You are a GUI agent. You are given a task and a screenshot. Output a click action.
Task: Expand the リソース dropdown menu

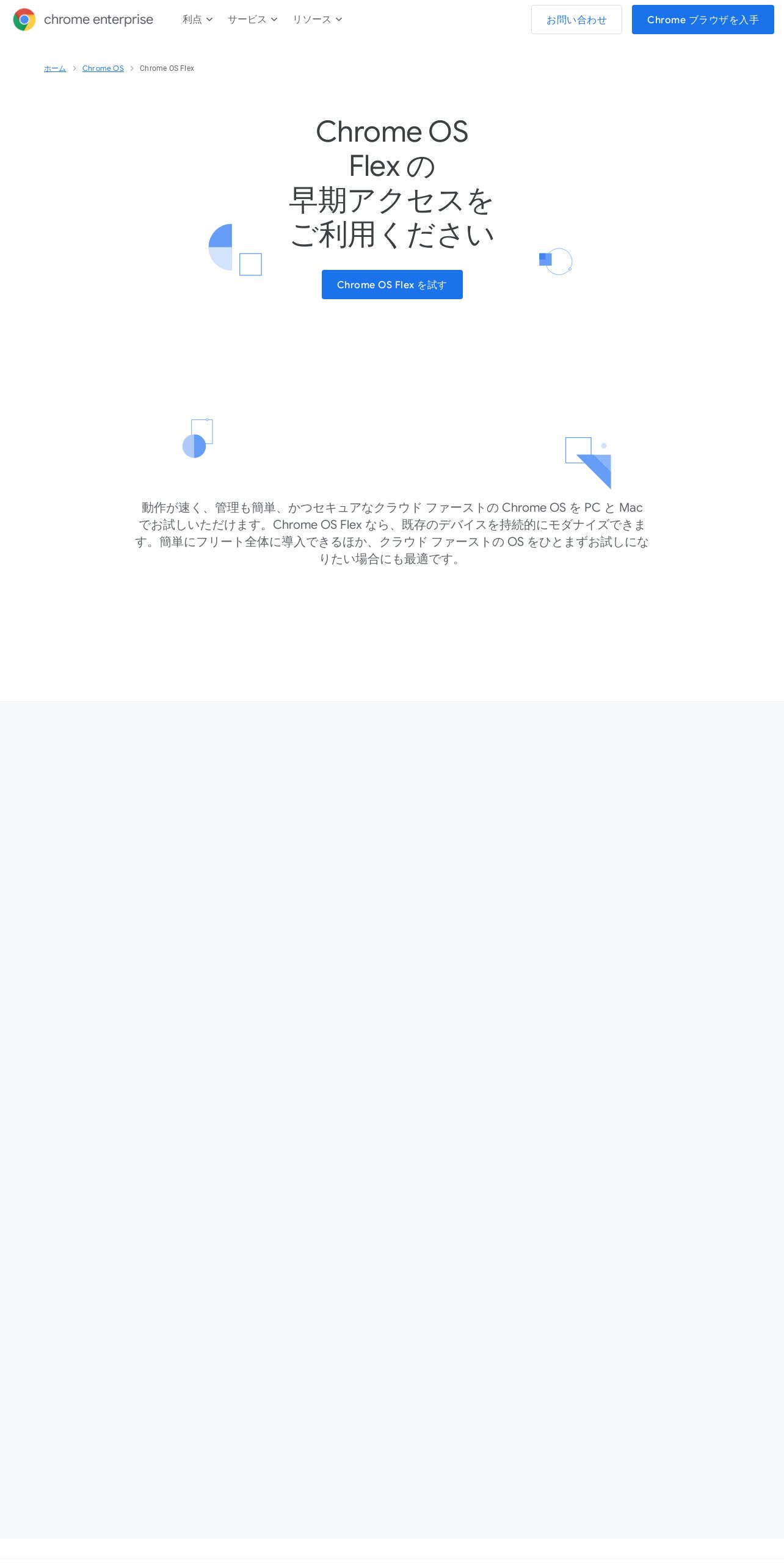pos(317,20)
